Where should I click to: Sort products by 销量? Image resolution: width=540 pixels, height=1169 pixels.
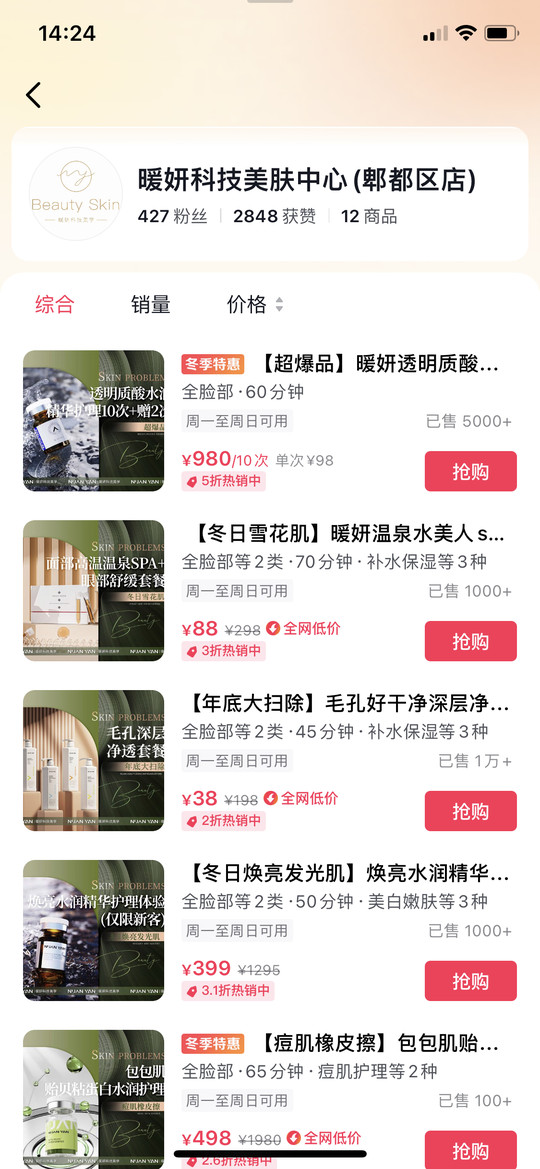[151, 304]
